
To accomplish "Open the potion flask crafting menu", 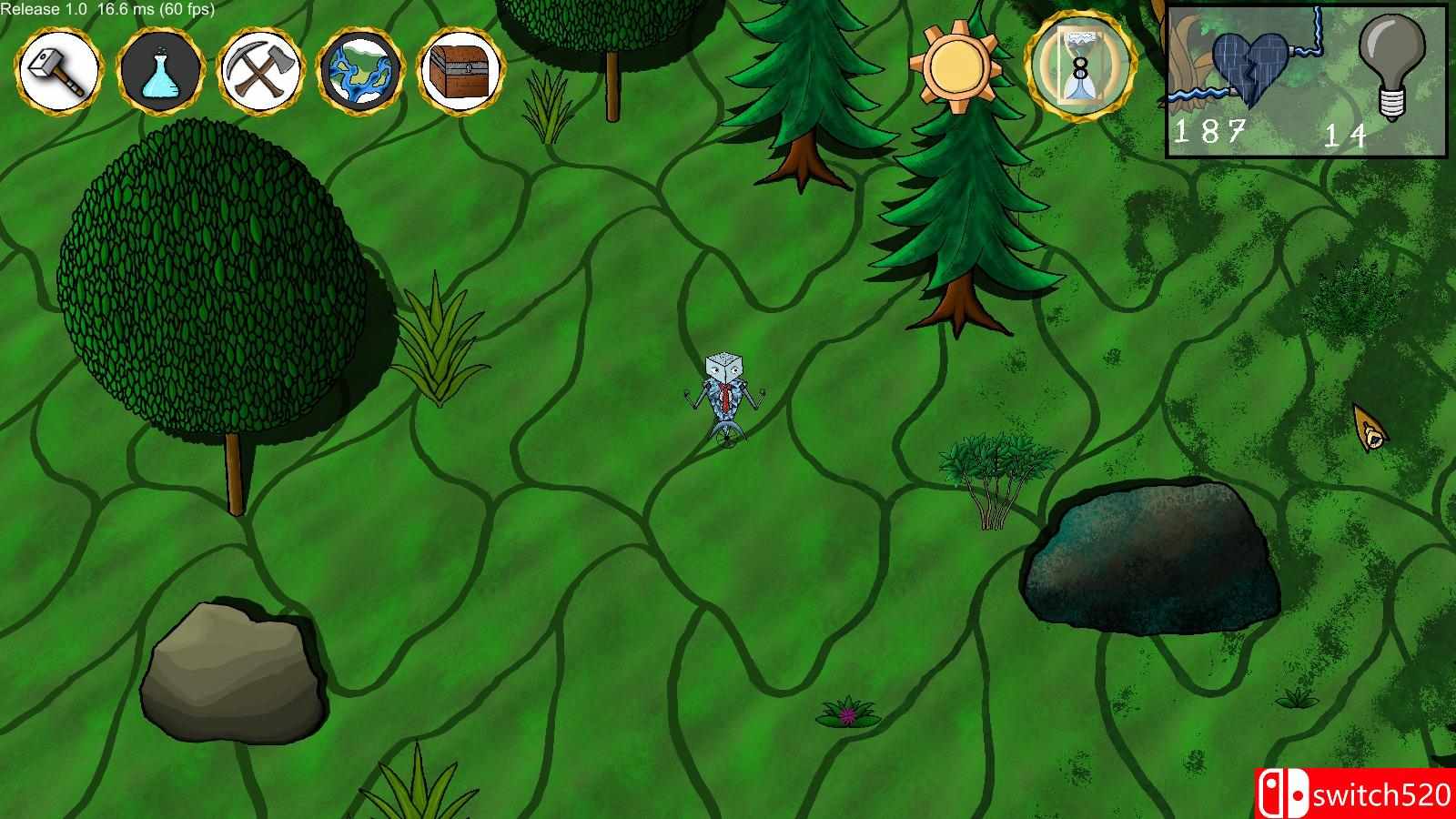I will (161, 71).
